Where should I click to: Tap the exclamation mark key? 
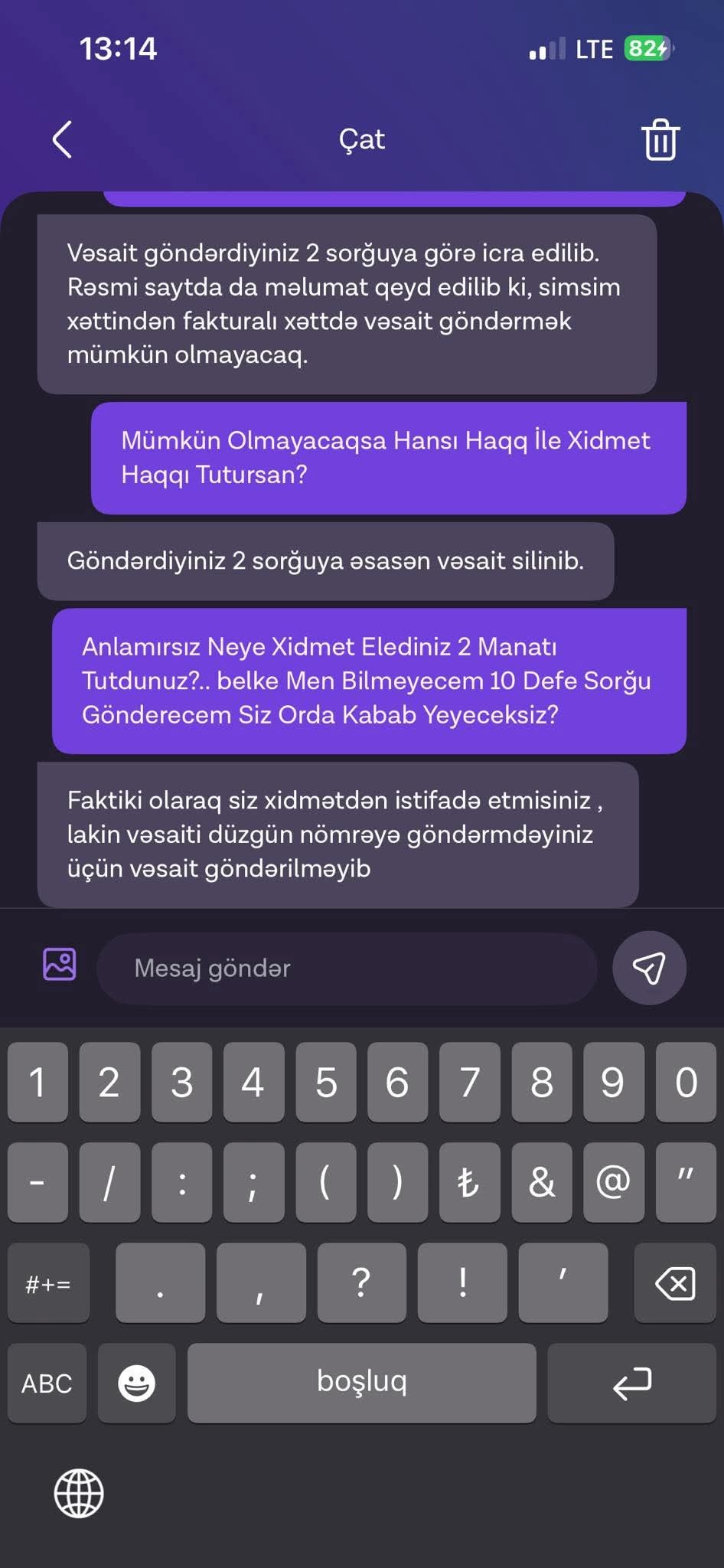461,1283
